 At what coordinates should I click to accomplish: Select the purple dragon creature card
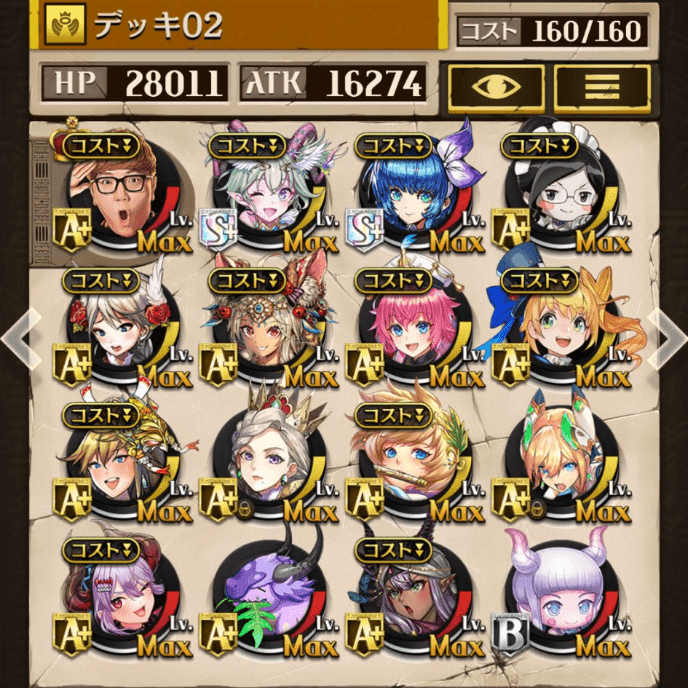tap(267, 600)
